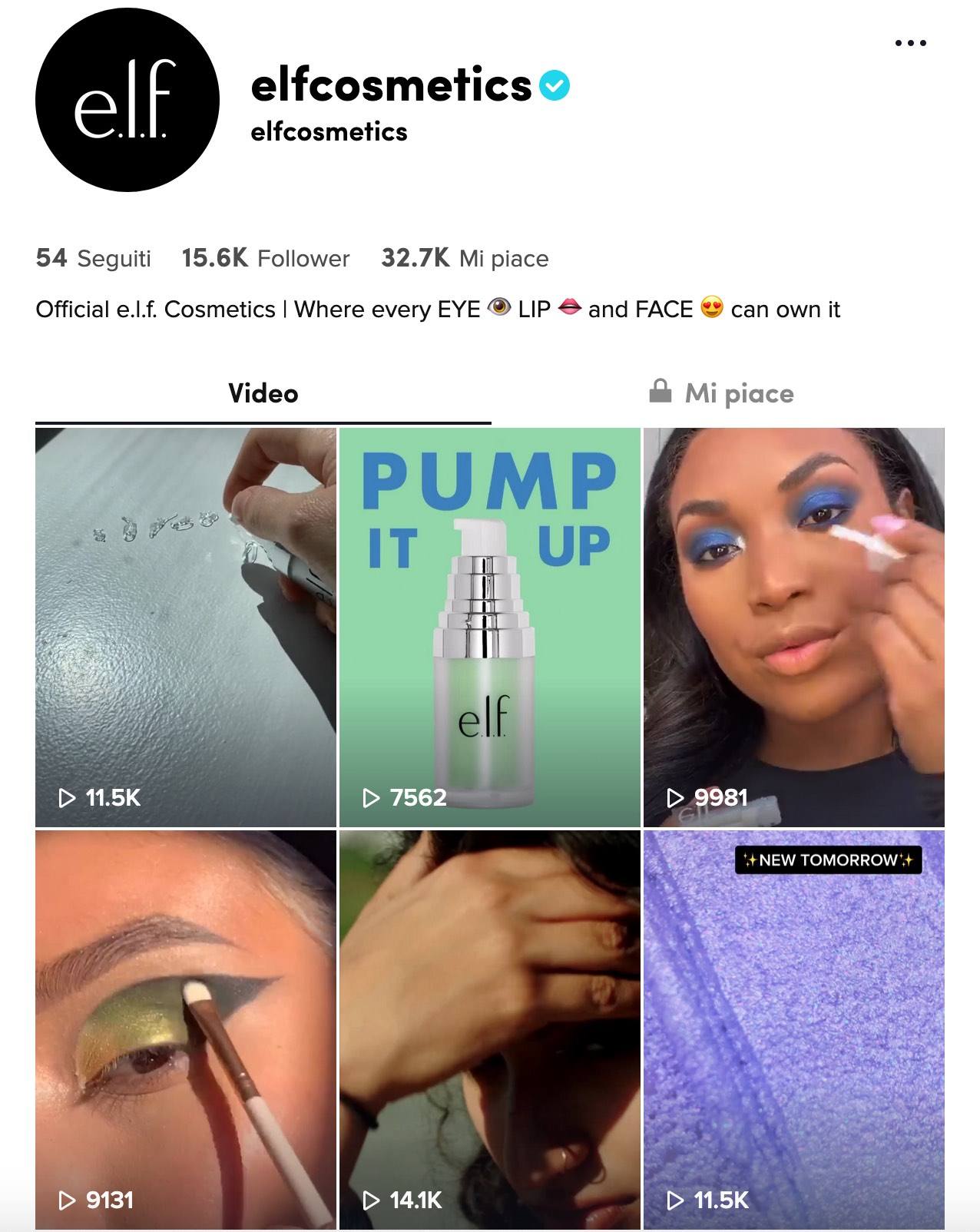Open the PUMP IT UP video

point(489,627)
